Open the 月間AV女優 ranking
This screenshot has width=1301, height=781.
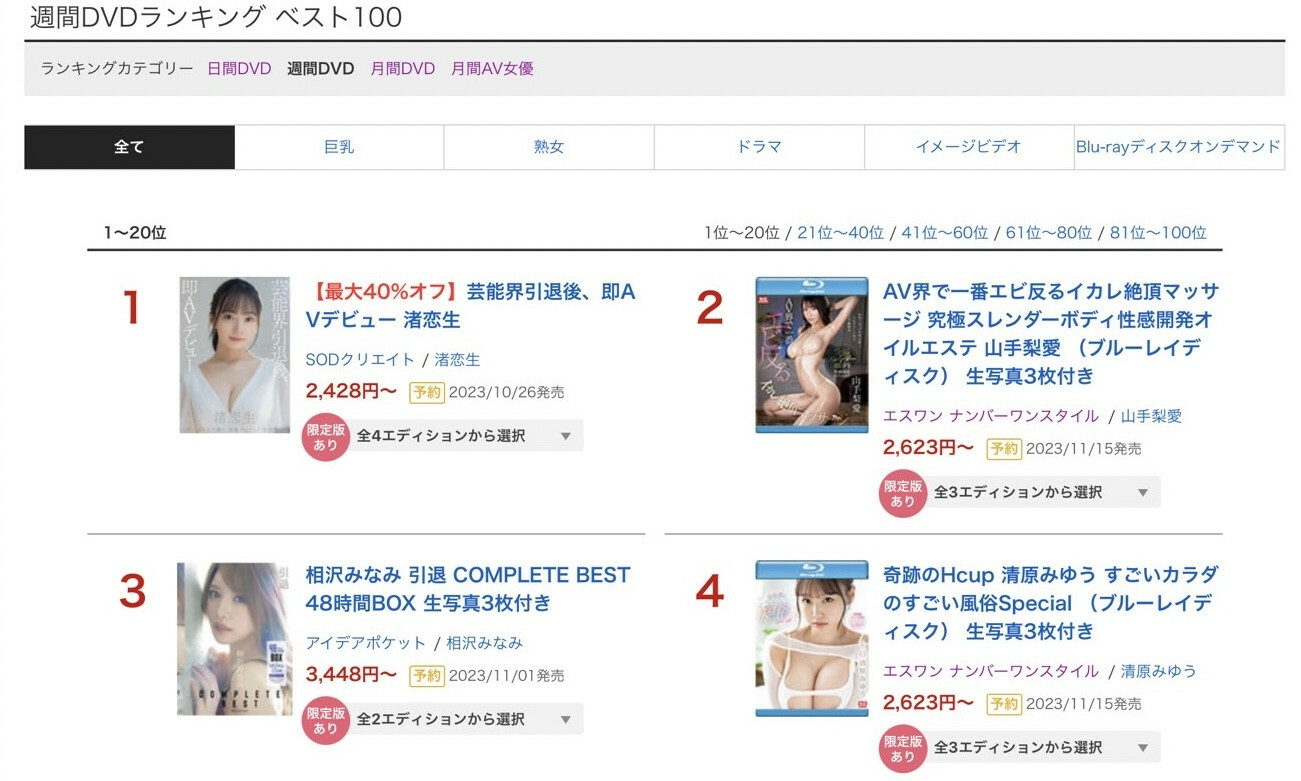click(492, 68)
